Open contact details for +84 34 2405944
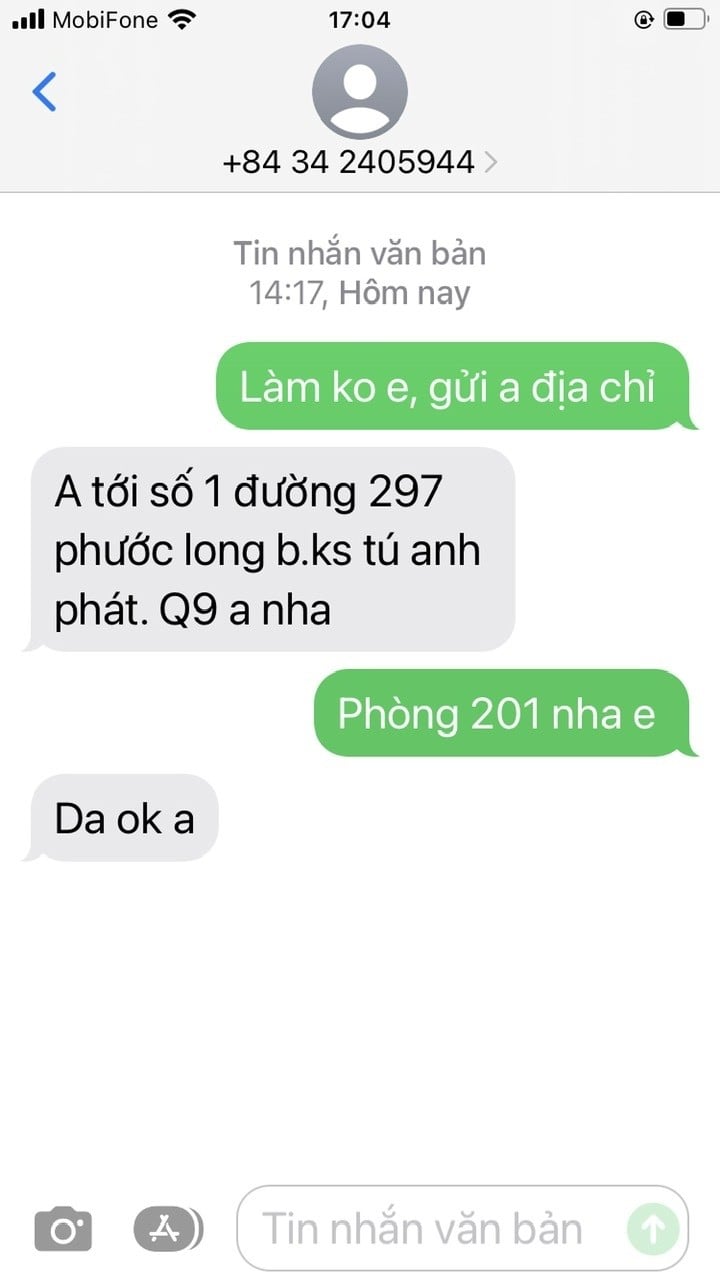Image resolution: width=720 pixels, height=1280 pixels. [x=360, y=162]
